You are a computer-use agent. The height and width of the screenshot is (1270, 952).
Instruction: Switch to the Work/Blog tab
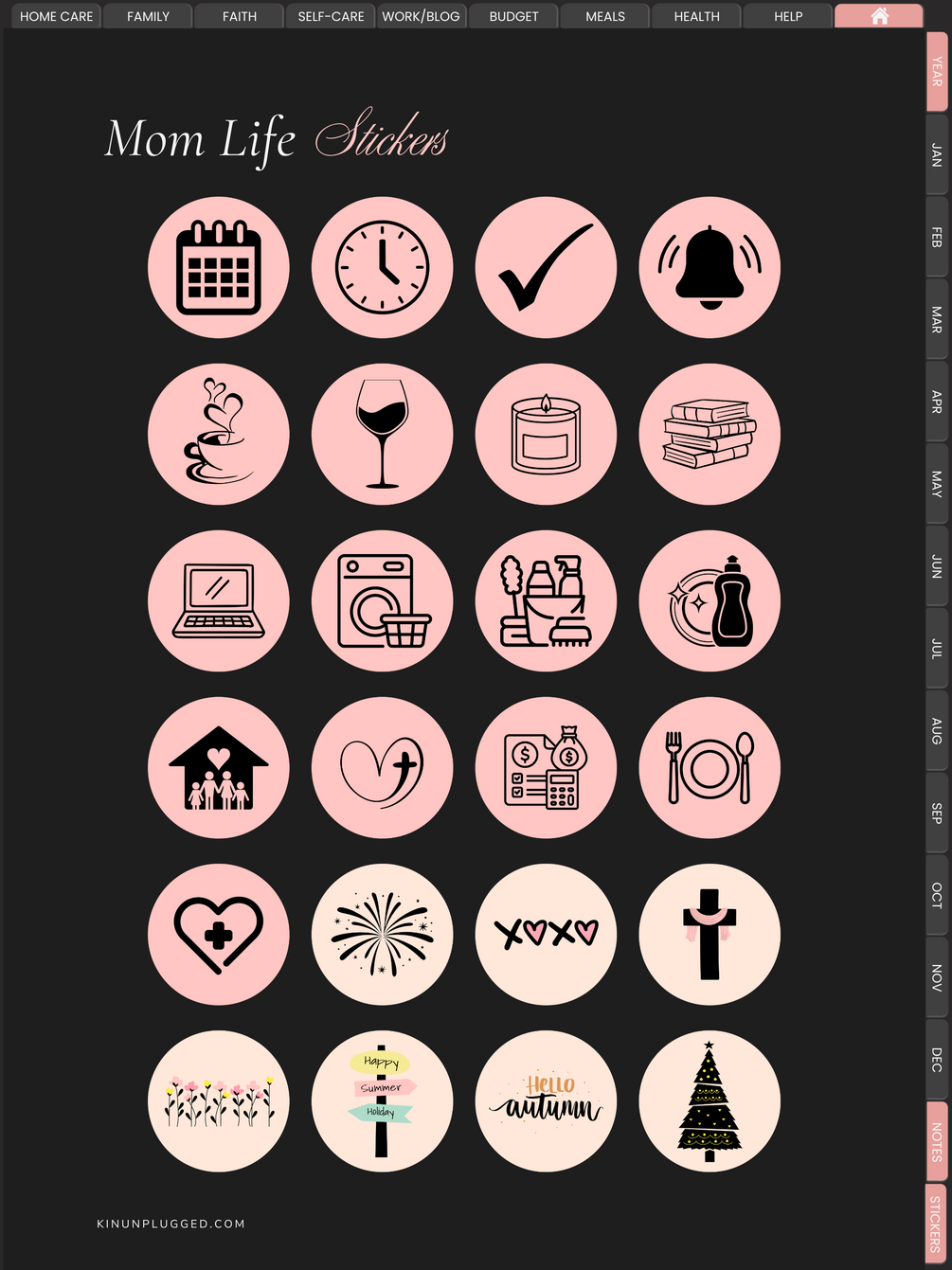point(421,16)
